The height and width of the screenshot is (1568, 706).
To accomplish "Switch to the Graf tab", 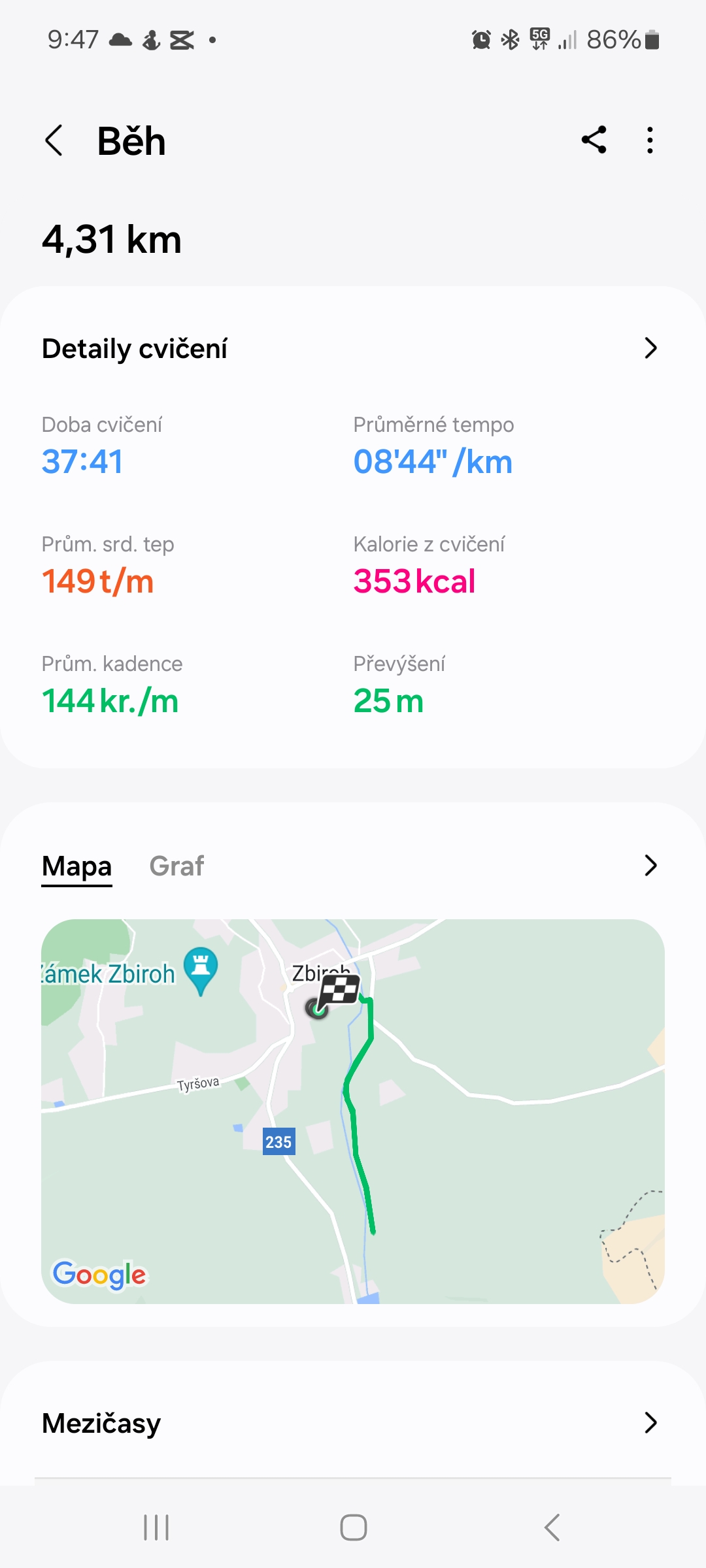I will coord(176,866).
